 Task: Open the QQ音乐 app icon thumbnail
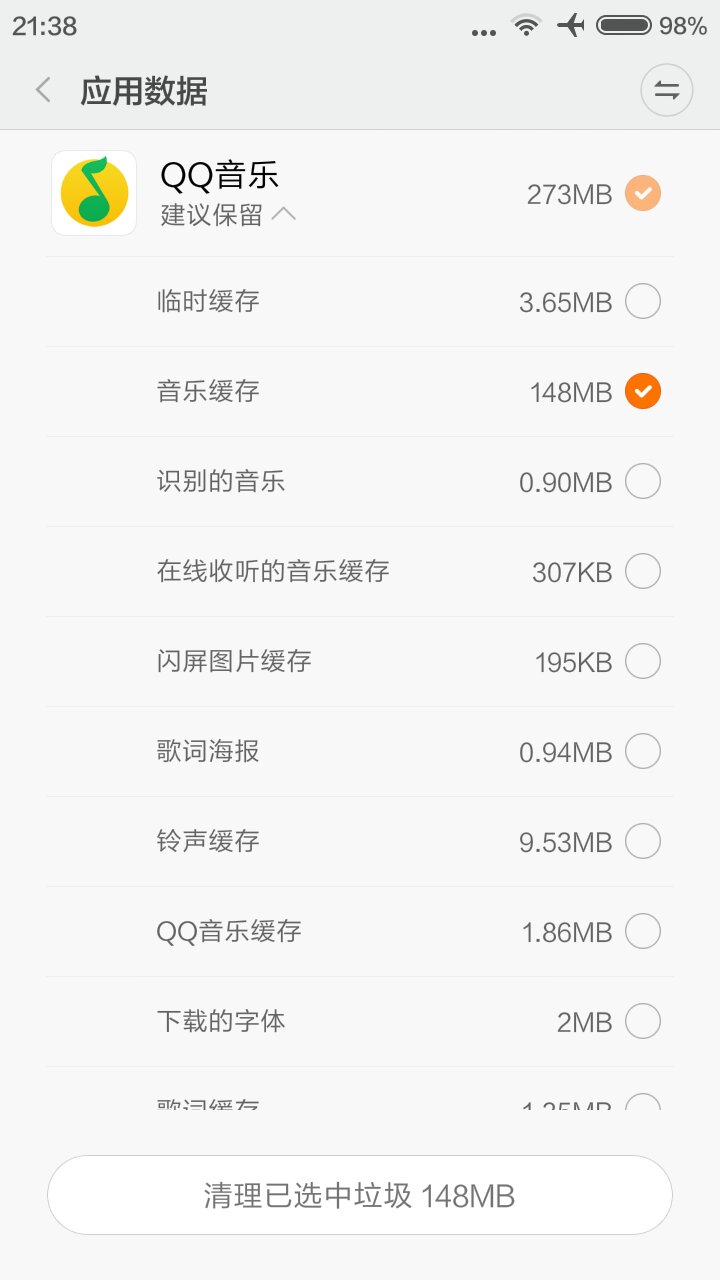click(93, 193)
